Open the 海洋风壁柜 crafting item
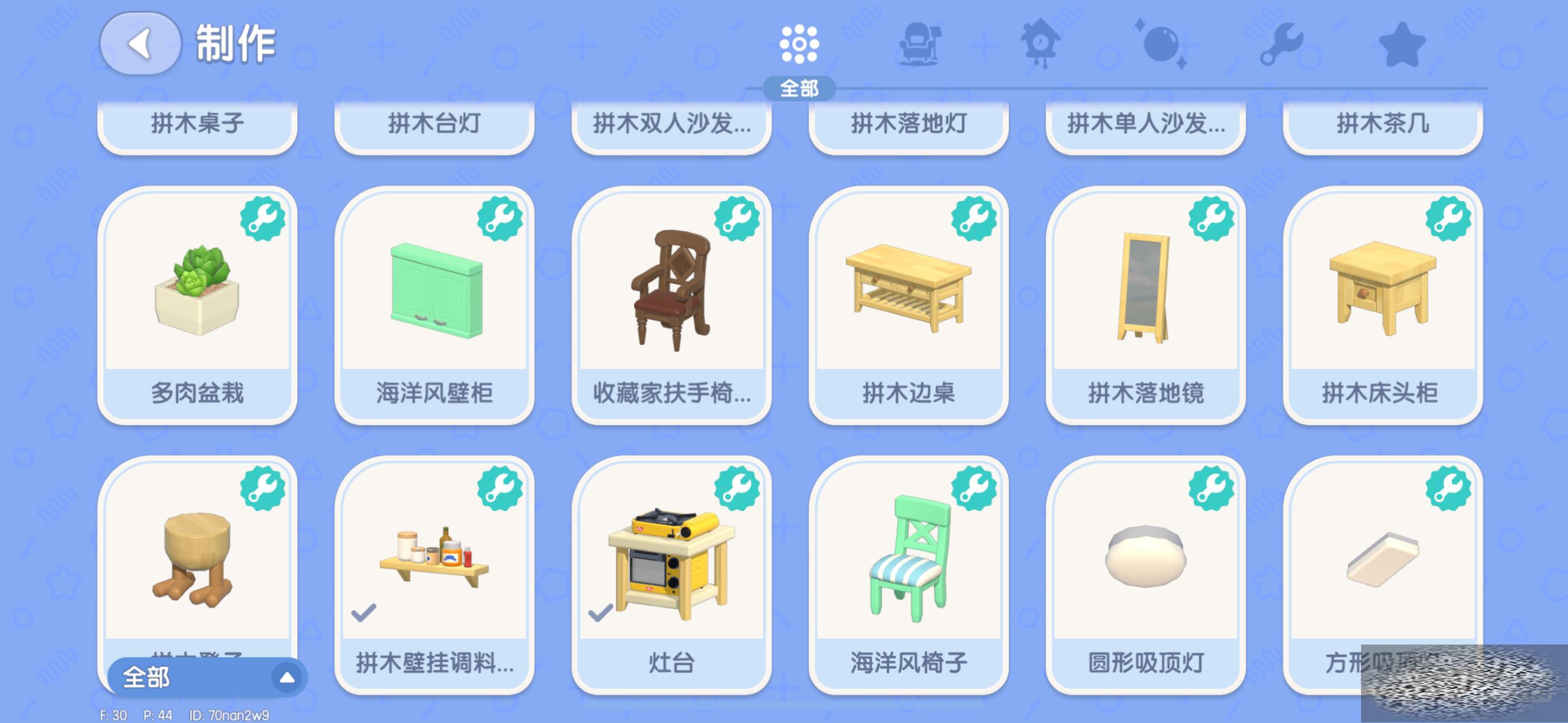Viewport: 1568px width, 723px height. pyautogui.click(x=434, y=304)
